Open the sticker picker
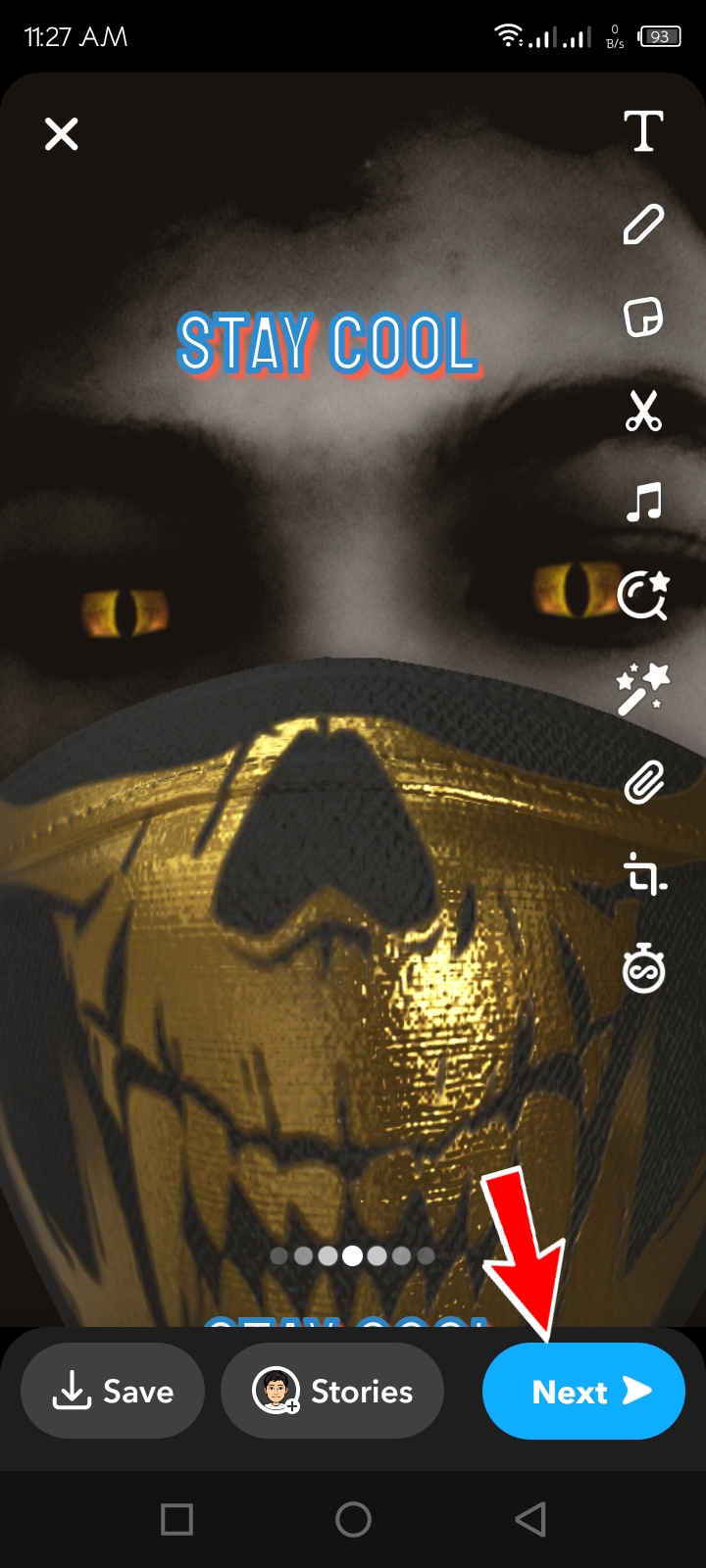The image size is (706, 1568). pos(643,318)
